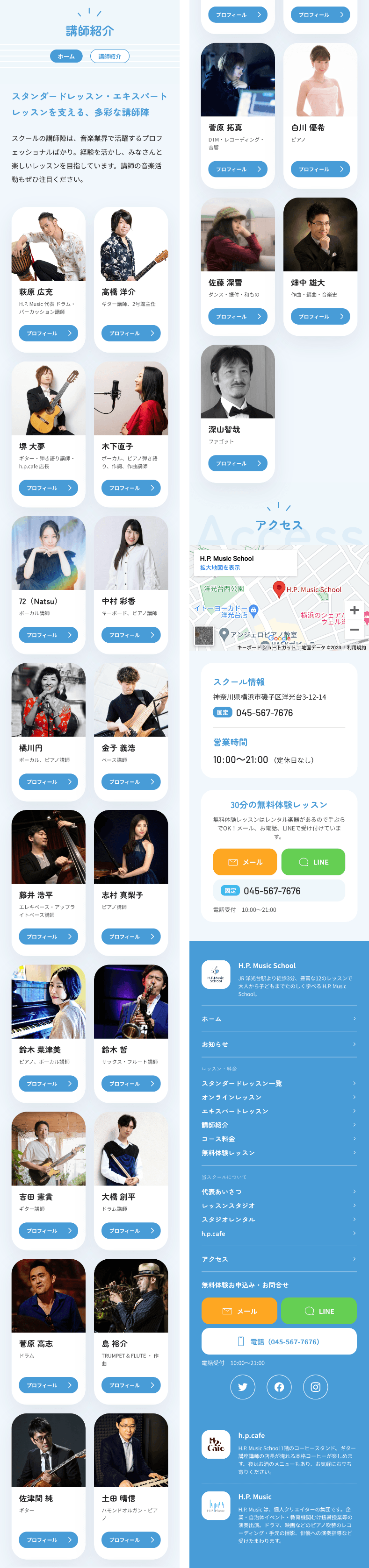This screenshot has width=369, height=1568.
Task: Open コース料金 page
Action: (279, 1139)
